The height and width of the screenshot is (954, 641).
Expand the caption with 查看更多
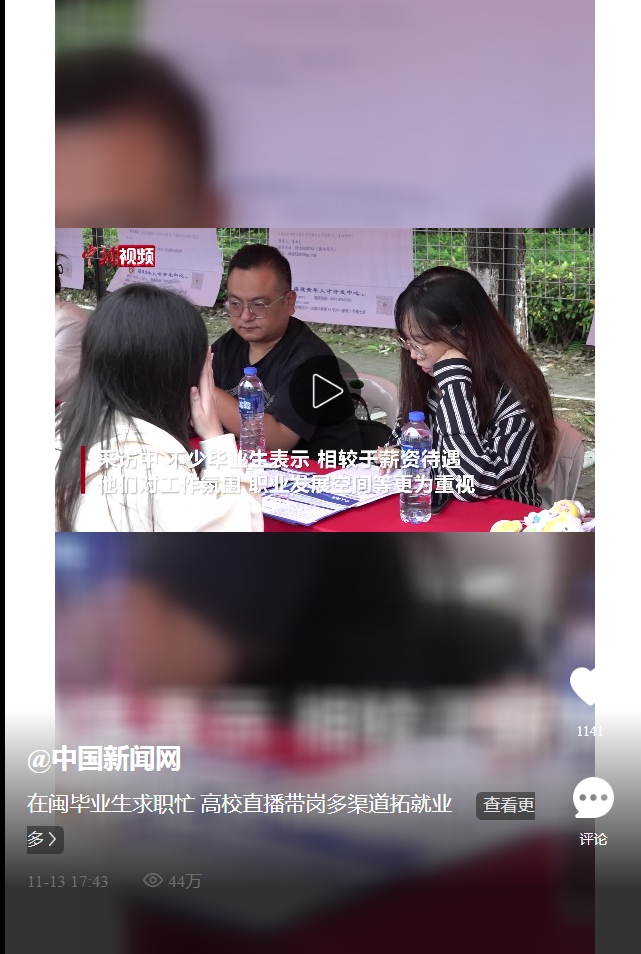coord(505,805)
